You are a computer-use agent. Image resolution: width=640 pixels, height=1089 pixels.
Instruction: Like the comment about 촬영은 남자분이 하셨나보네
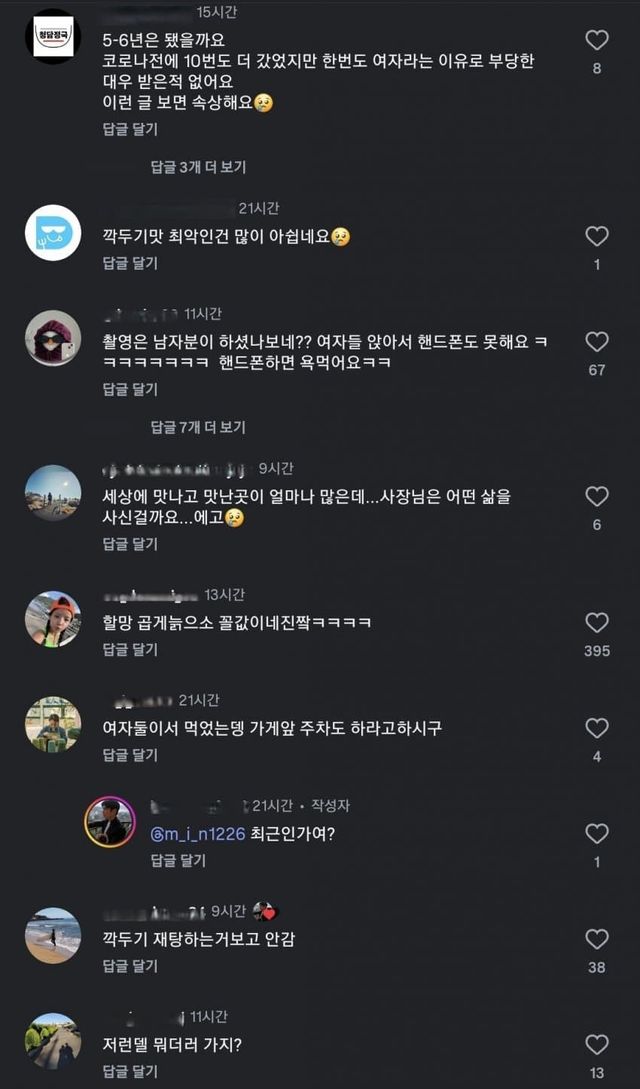pyautogui.click(x=597, y=343)
